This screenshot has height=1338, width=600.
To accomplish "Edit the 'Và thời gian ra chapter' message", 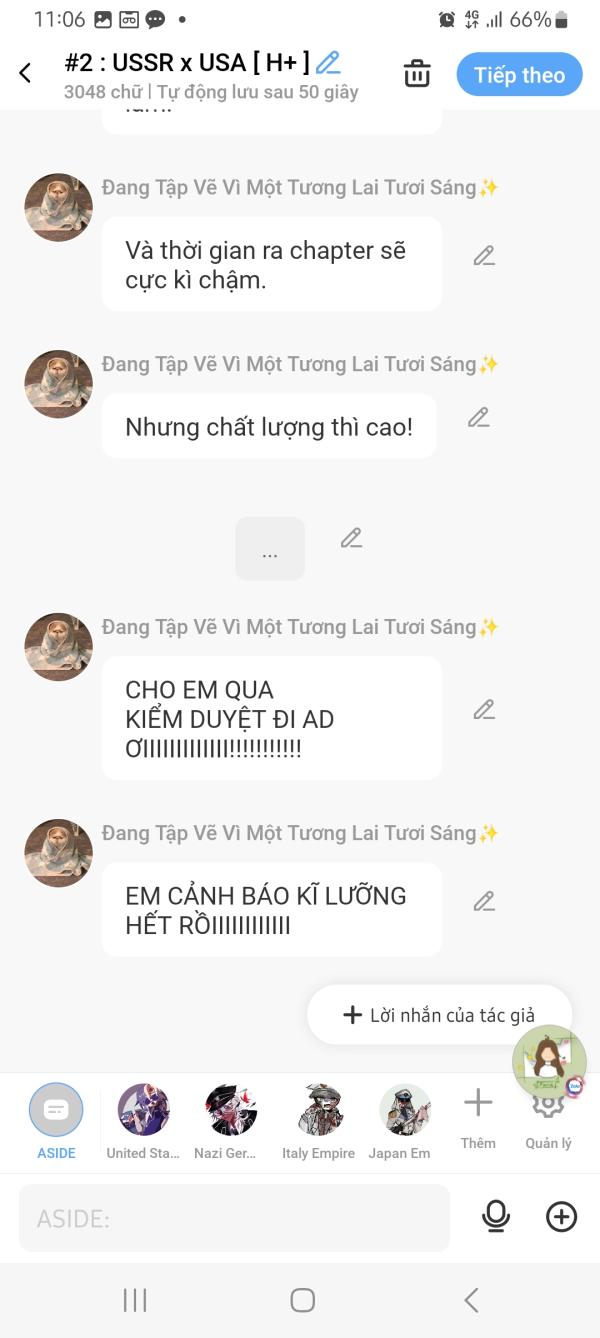I will (484, 256).
